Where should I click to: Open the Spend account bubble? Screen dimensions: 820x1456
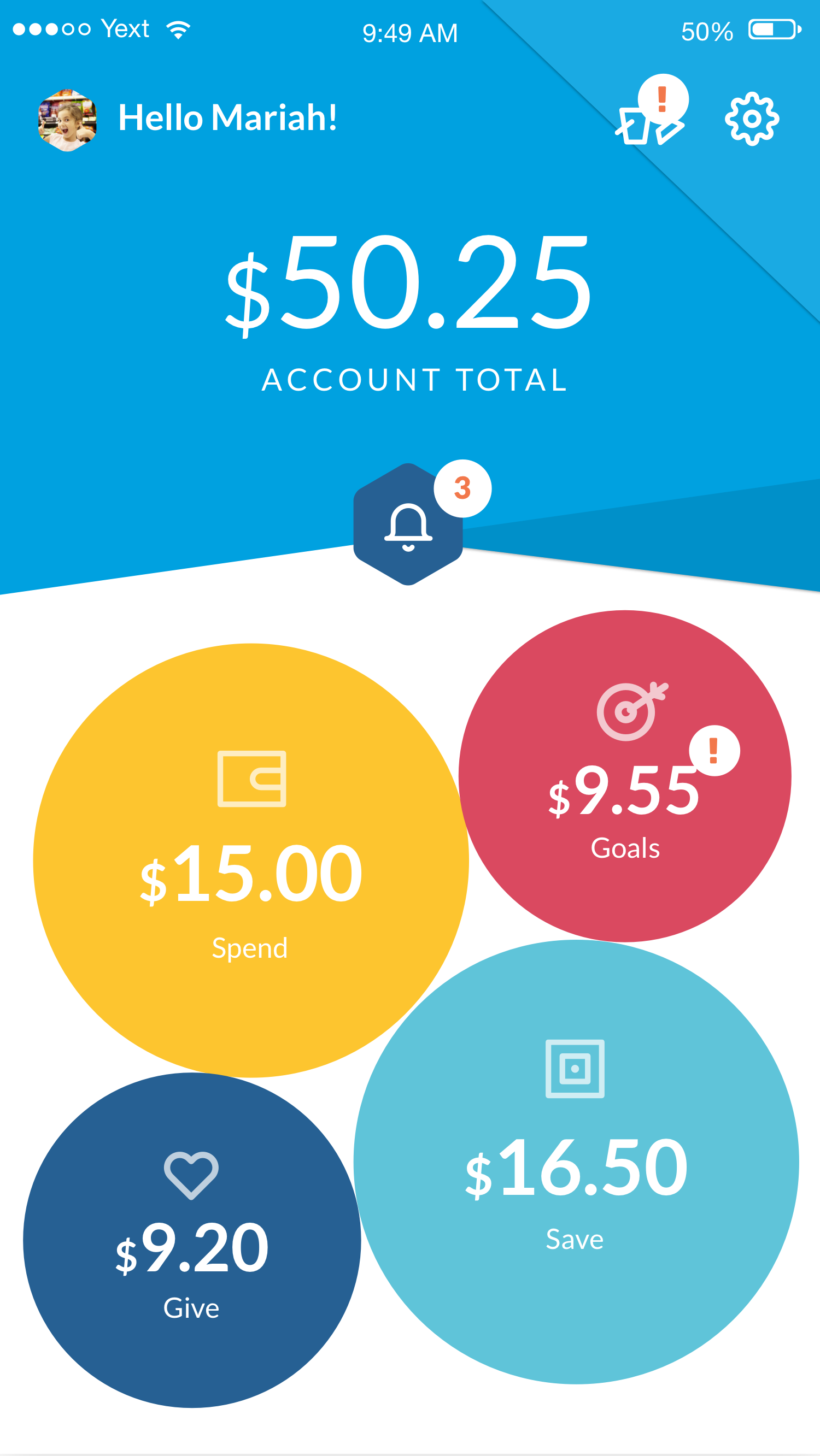(250, 860)
